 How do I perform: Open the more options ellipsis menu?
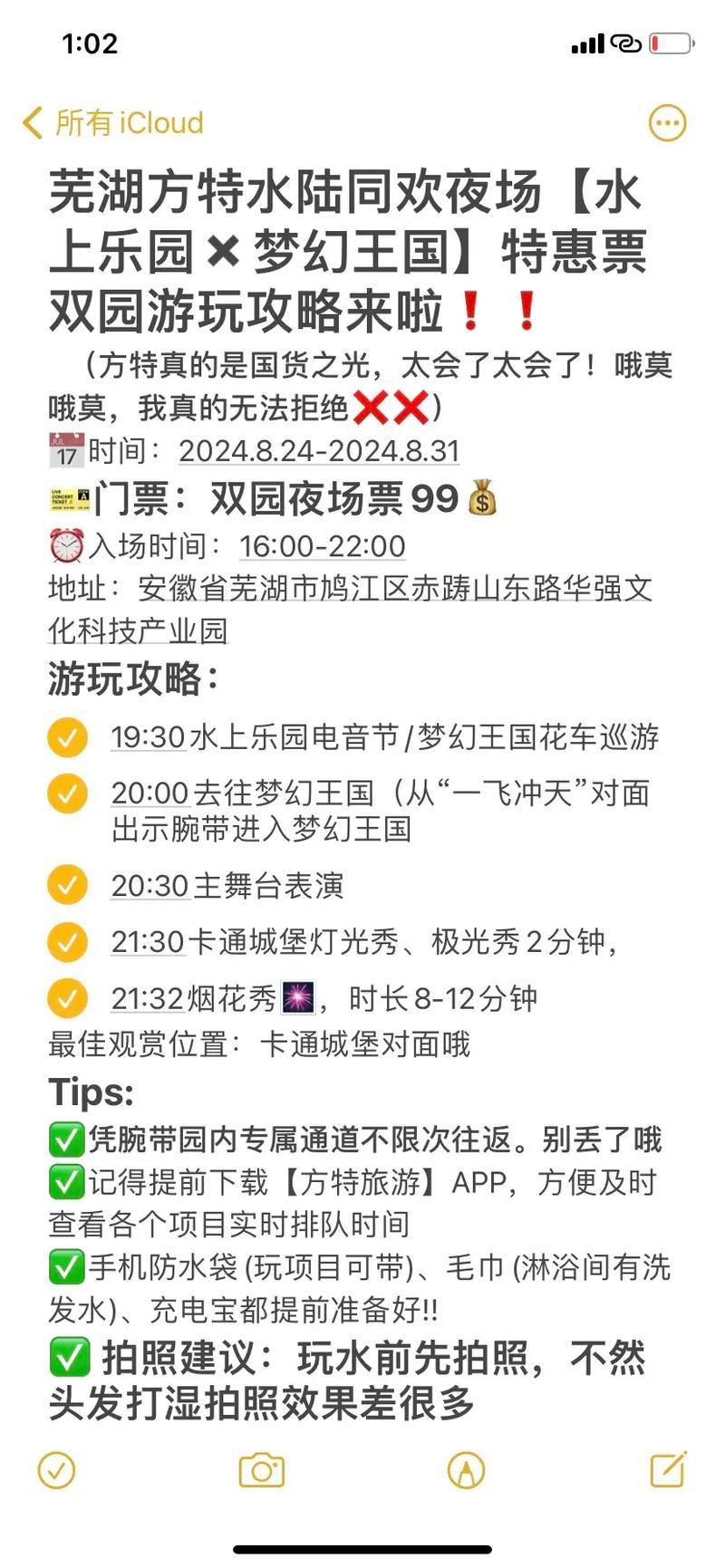coord(668,123)
